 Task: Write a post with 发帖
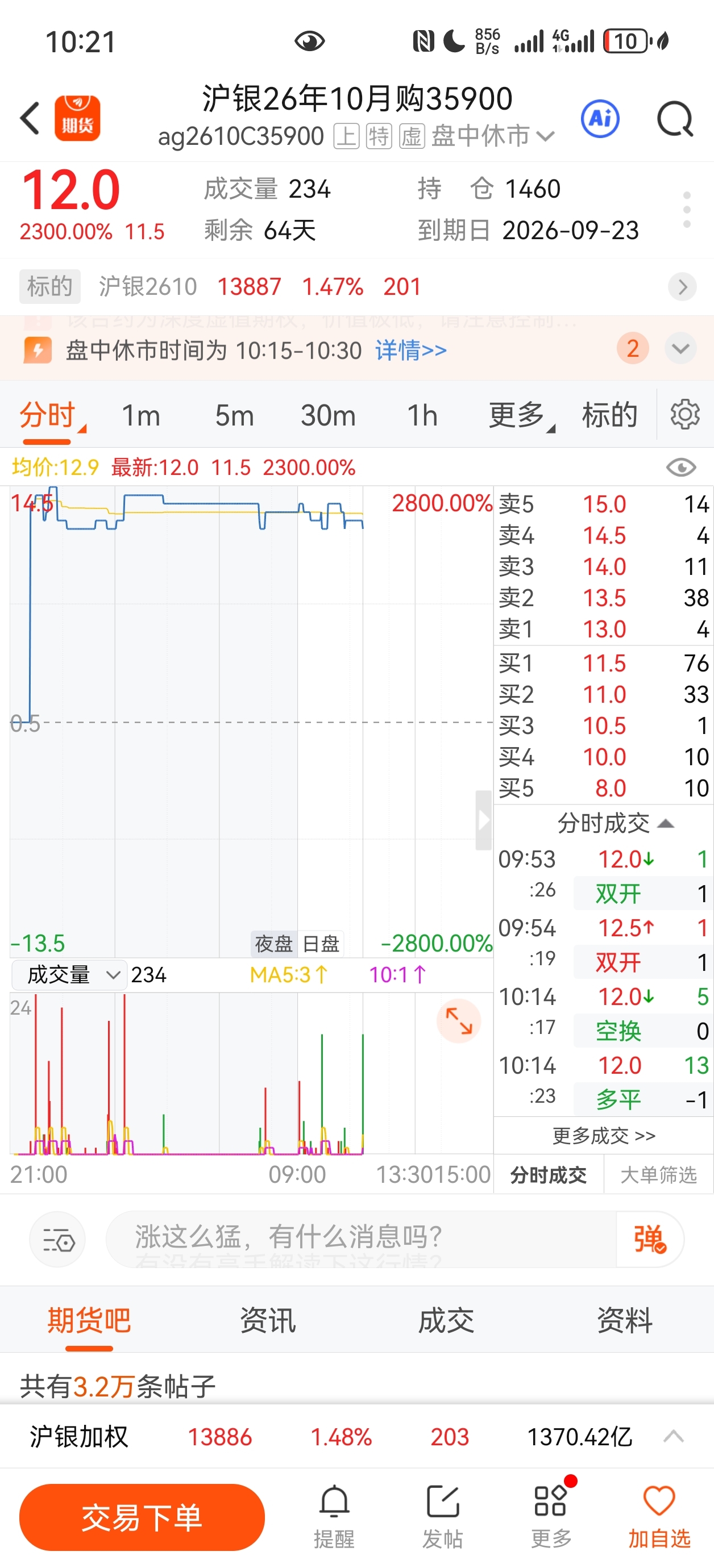(442, 1517)
